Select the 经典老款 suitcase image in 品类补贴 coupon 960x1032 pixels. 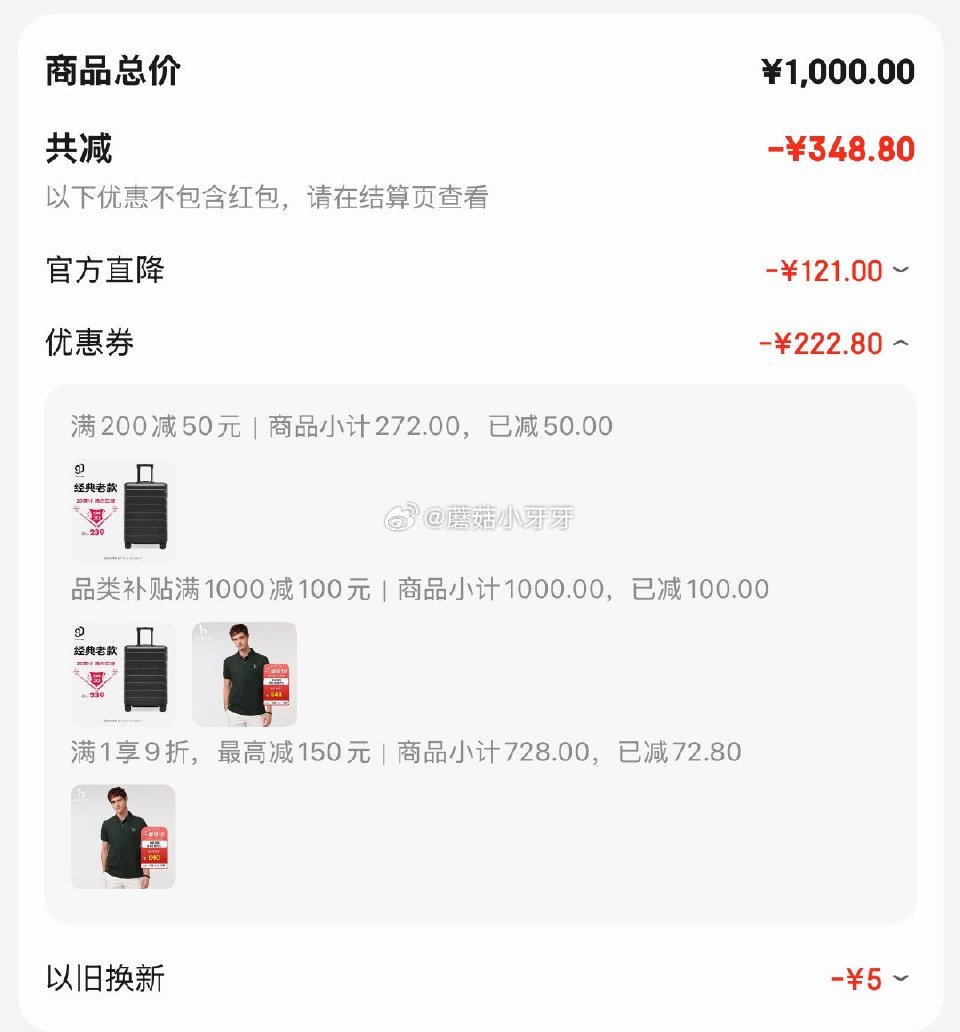(x=123, y=673)
